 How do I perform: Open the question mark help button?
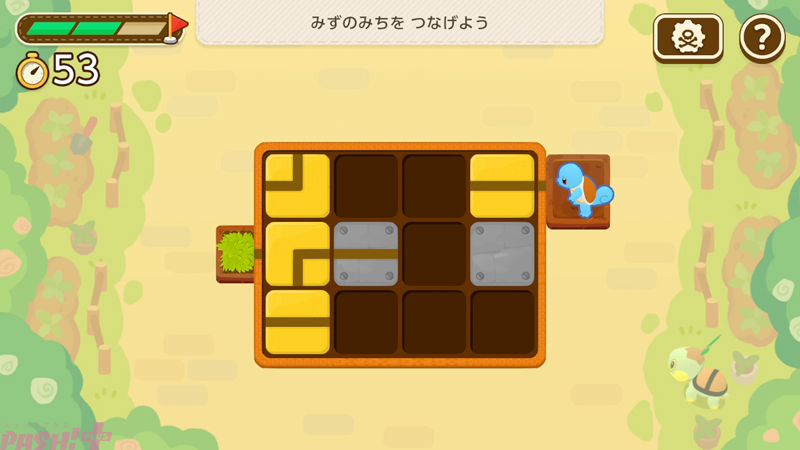coord(762,38)
